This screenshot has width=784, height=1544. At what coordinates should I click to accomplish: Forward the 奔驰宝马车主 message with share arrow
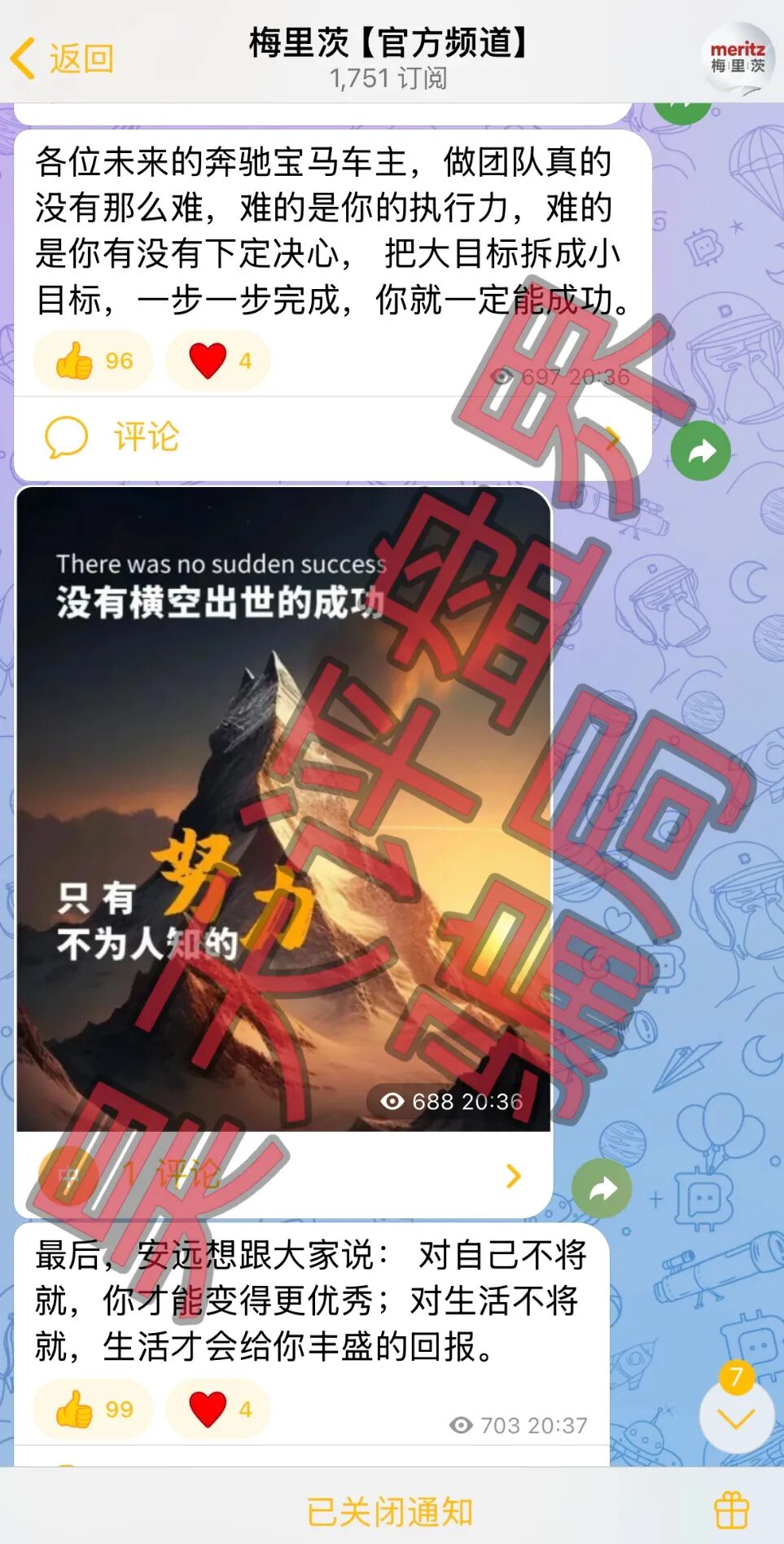700,451
